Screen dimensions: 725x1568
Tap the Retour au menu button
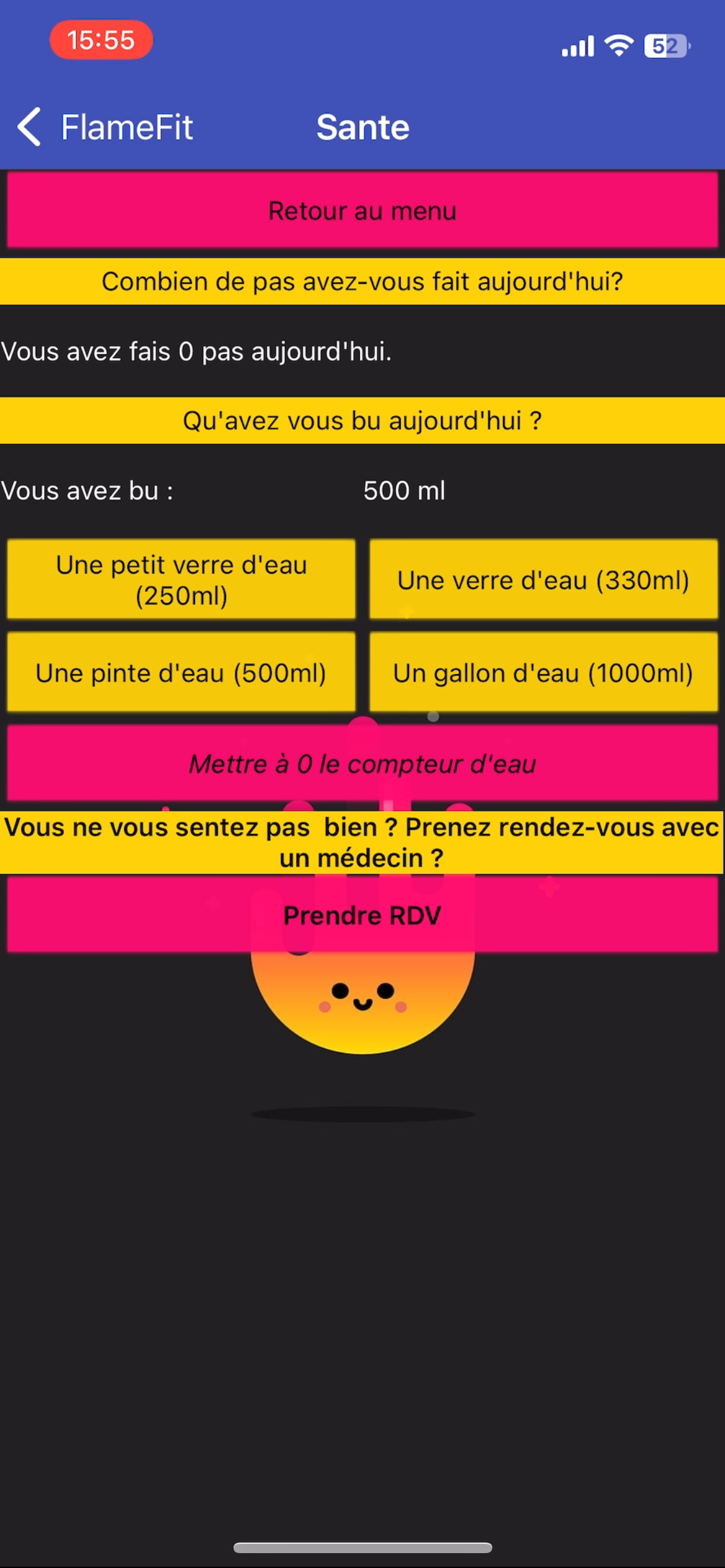point(362,211)
